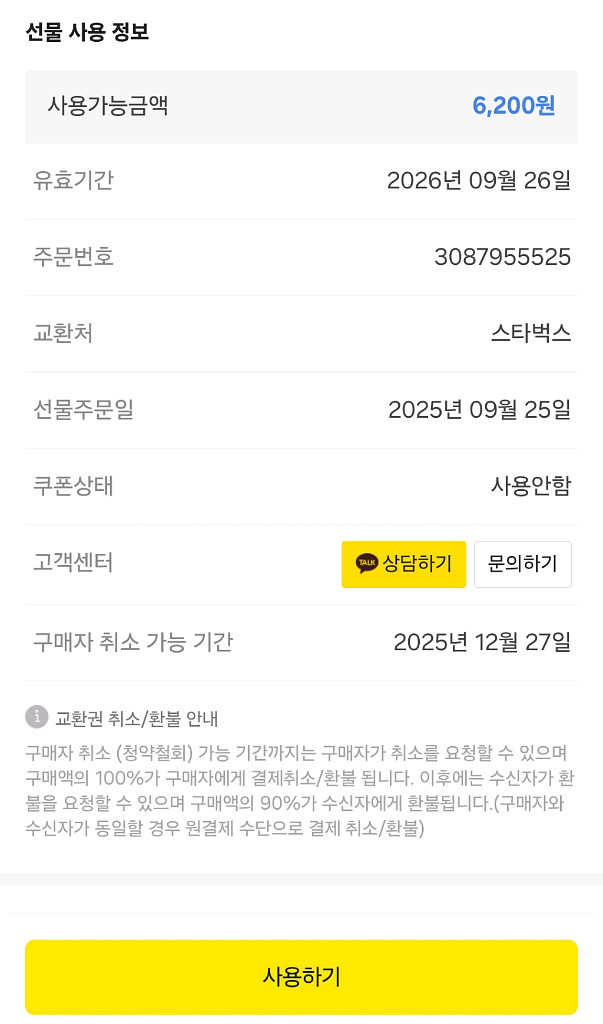Tap the 상담하기 KakaoTalk consult button

(x=403, y=564)
